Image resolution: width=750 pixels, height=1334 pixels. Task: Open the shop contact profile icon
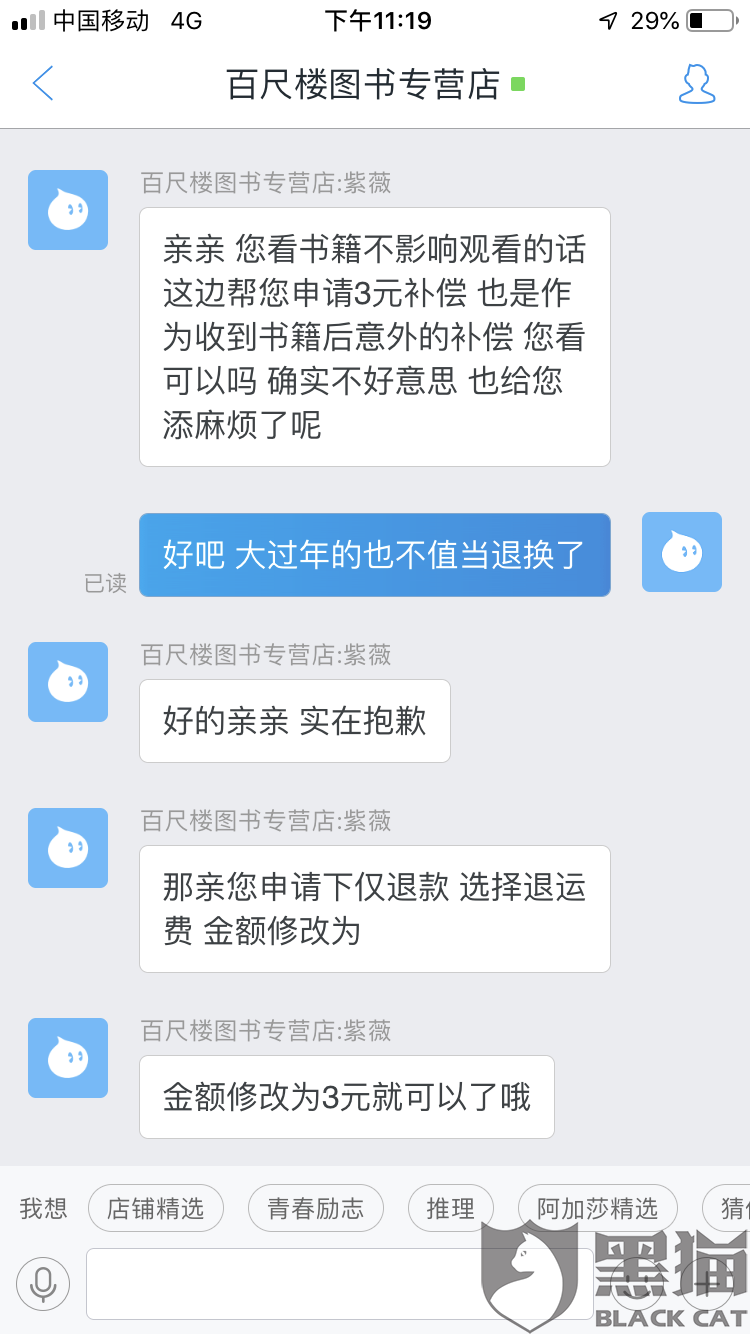tap(697, 84)
